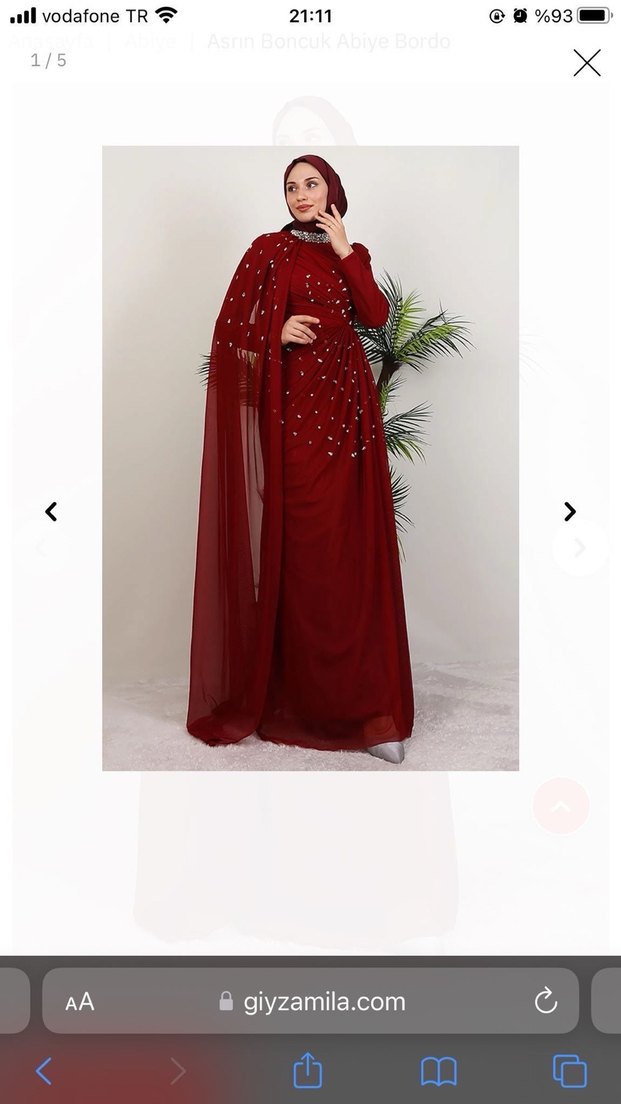This screenshot has height=1104, width=621.
Task: Go to the previous product photo
Action: click(x=51, y=512)
